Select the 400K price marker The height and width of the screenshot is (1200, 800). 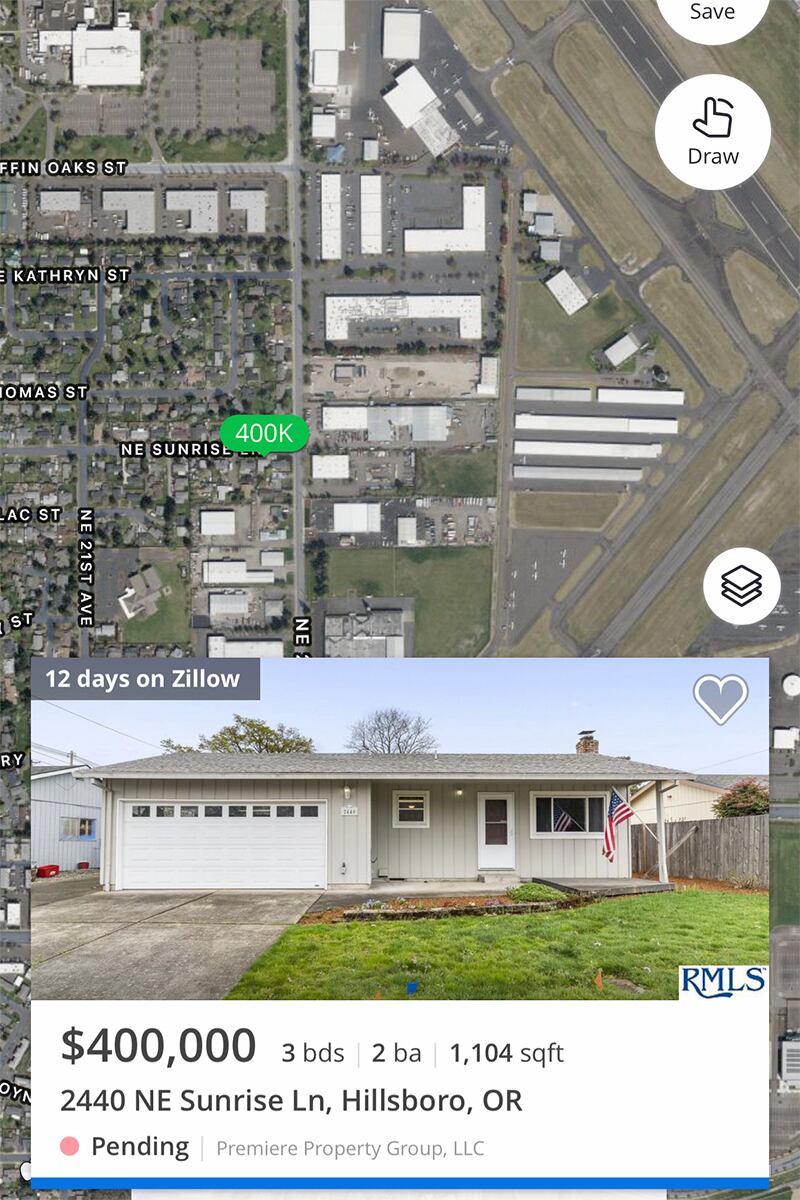point(264,433)
